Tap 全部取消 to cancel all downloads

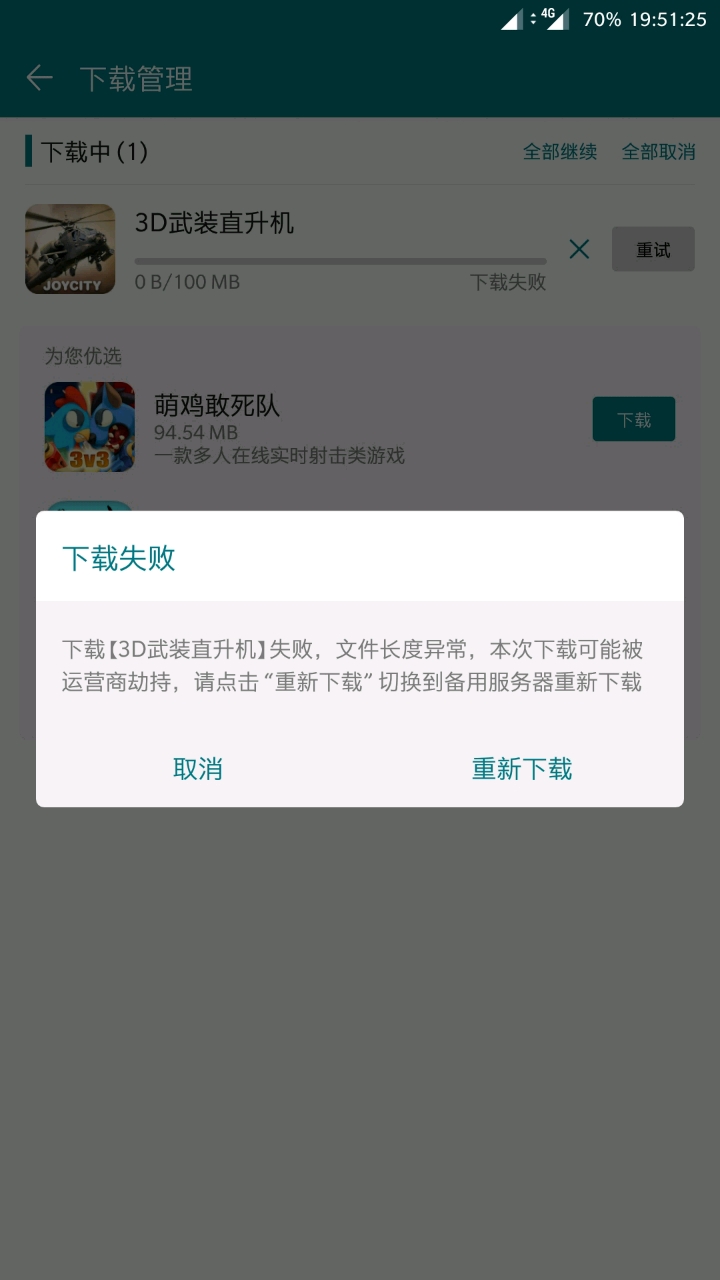pyautogui.click(x=659, y=152)
